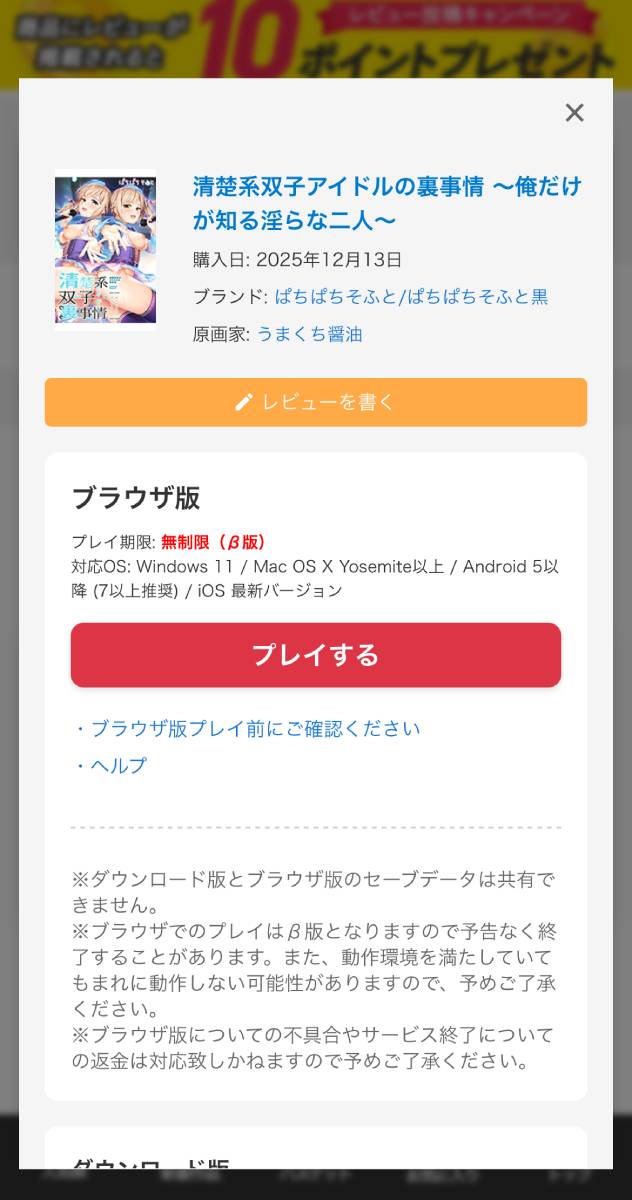Open brand link ぱちぱちそふと/ぱちぱちそふと黒
The image size is (632, 1200).
(411, 297)
